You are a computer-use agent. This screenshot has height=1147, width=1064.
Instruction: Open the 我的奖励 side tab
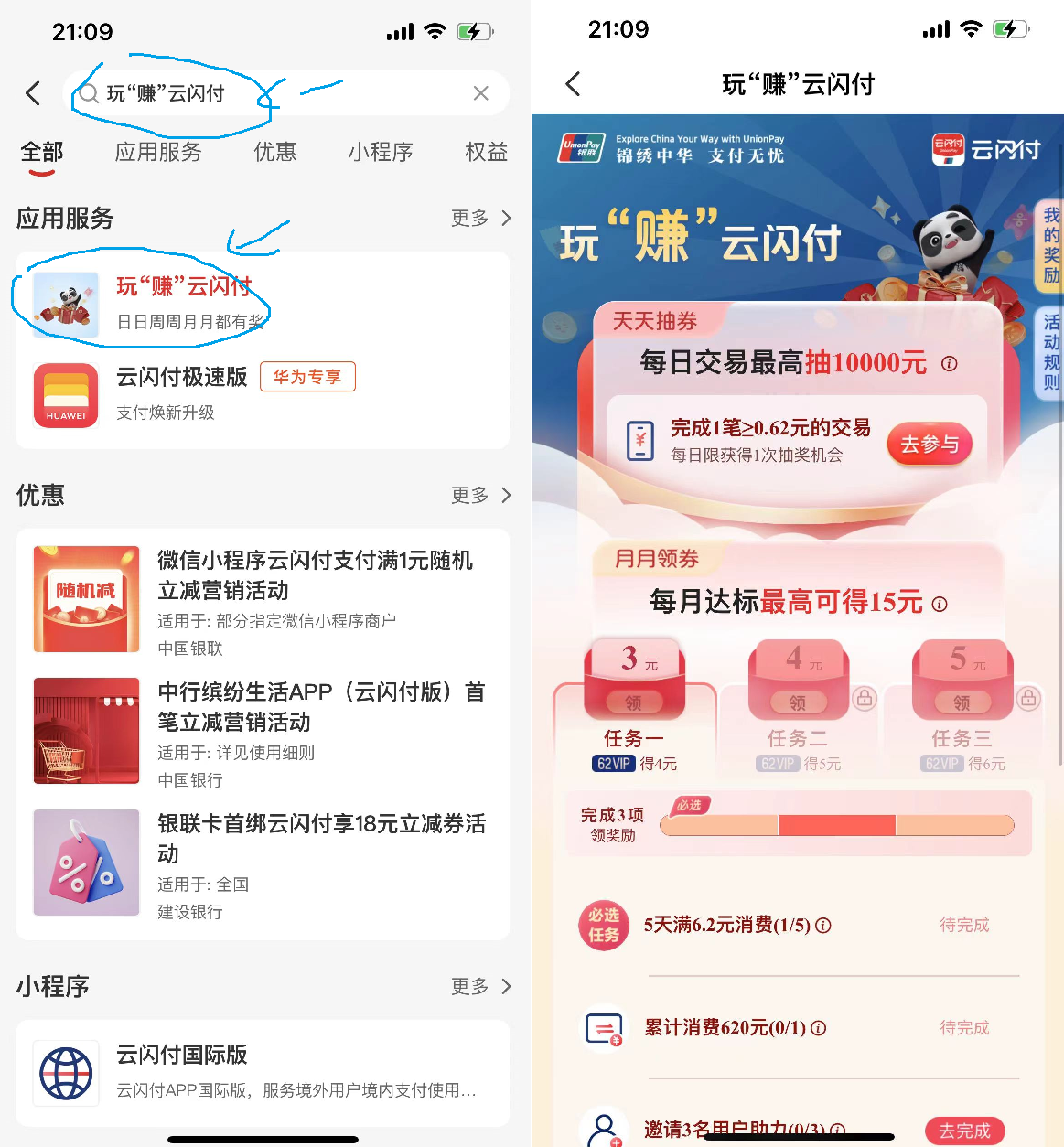point(1051,245)
